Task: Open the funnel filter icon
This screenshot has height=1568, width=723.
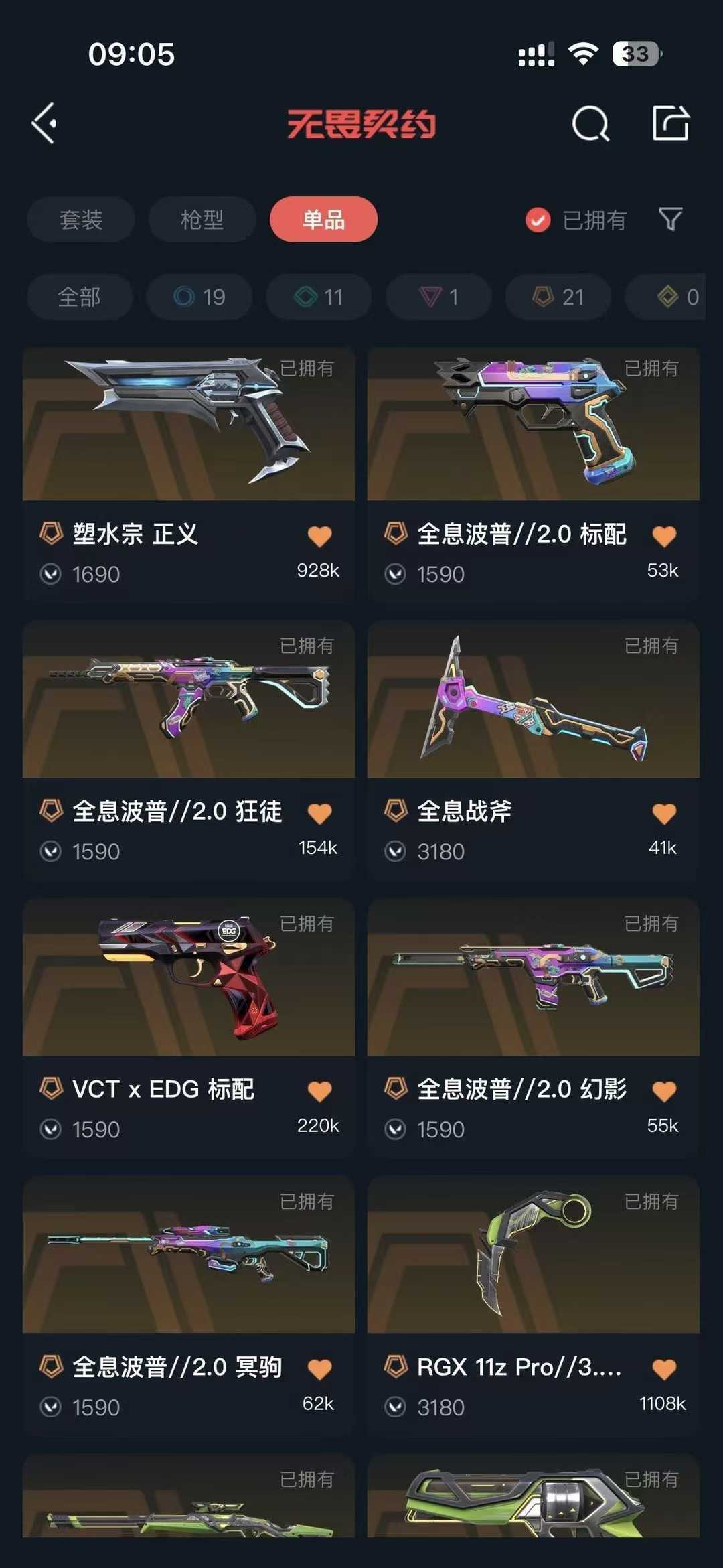Action: (x=670, y=219)
